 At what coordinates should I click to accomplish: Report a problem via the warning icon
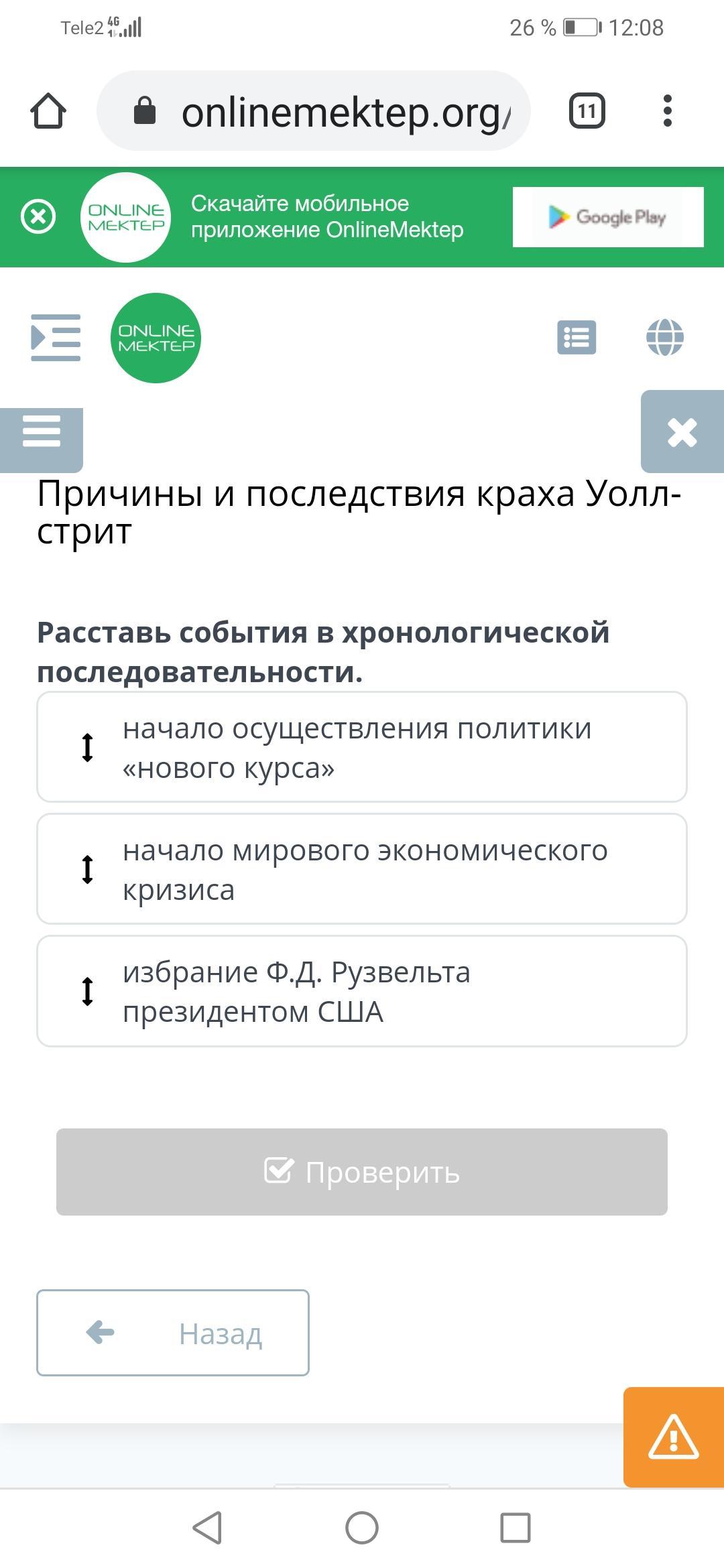(674, 1437)
